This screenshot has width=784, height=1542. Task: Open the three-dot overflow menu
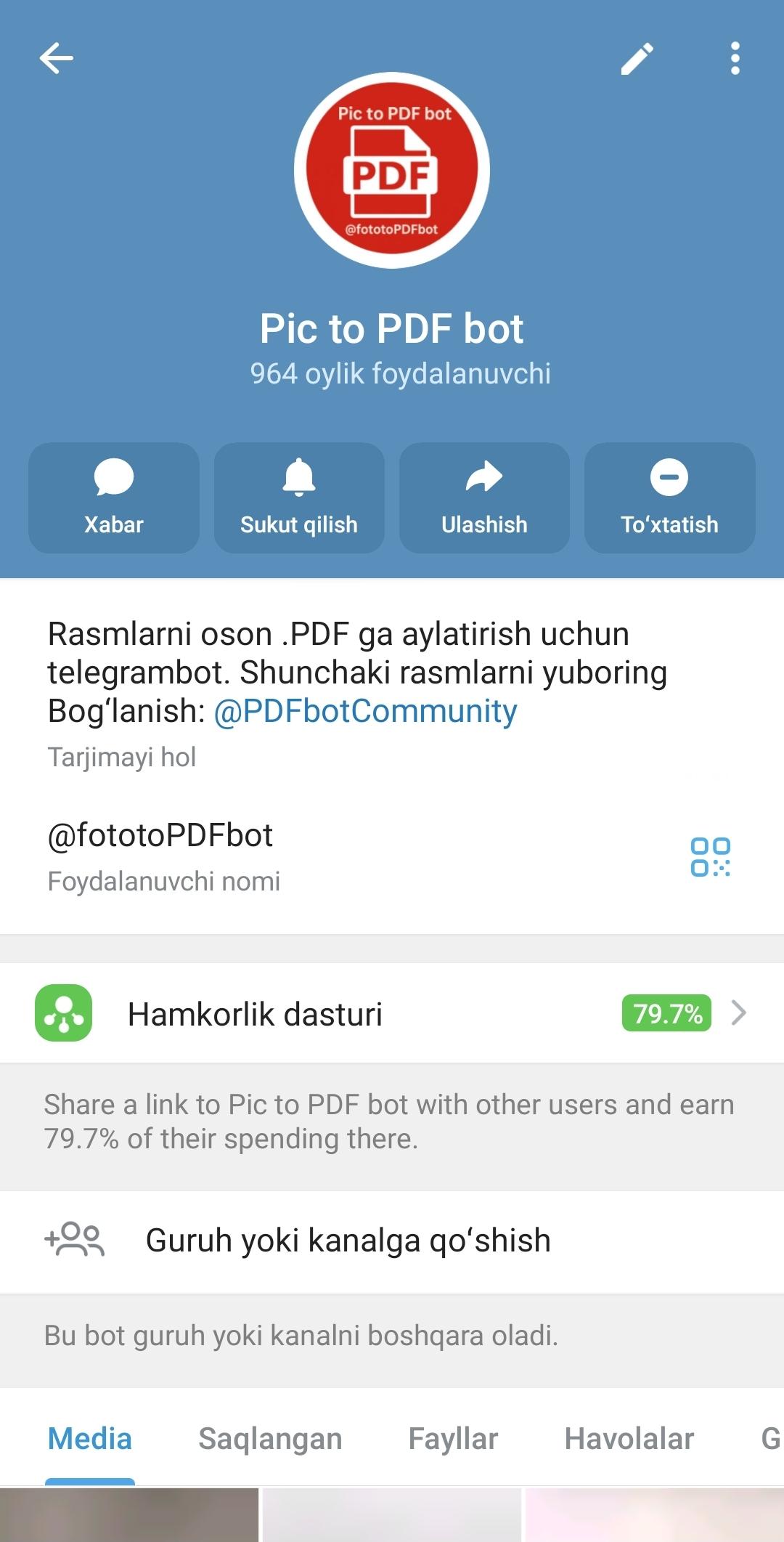pyautogui.click(x=735, y=58)
